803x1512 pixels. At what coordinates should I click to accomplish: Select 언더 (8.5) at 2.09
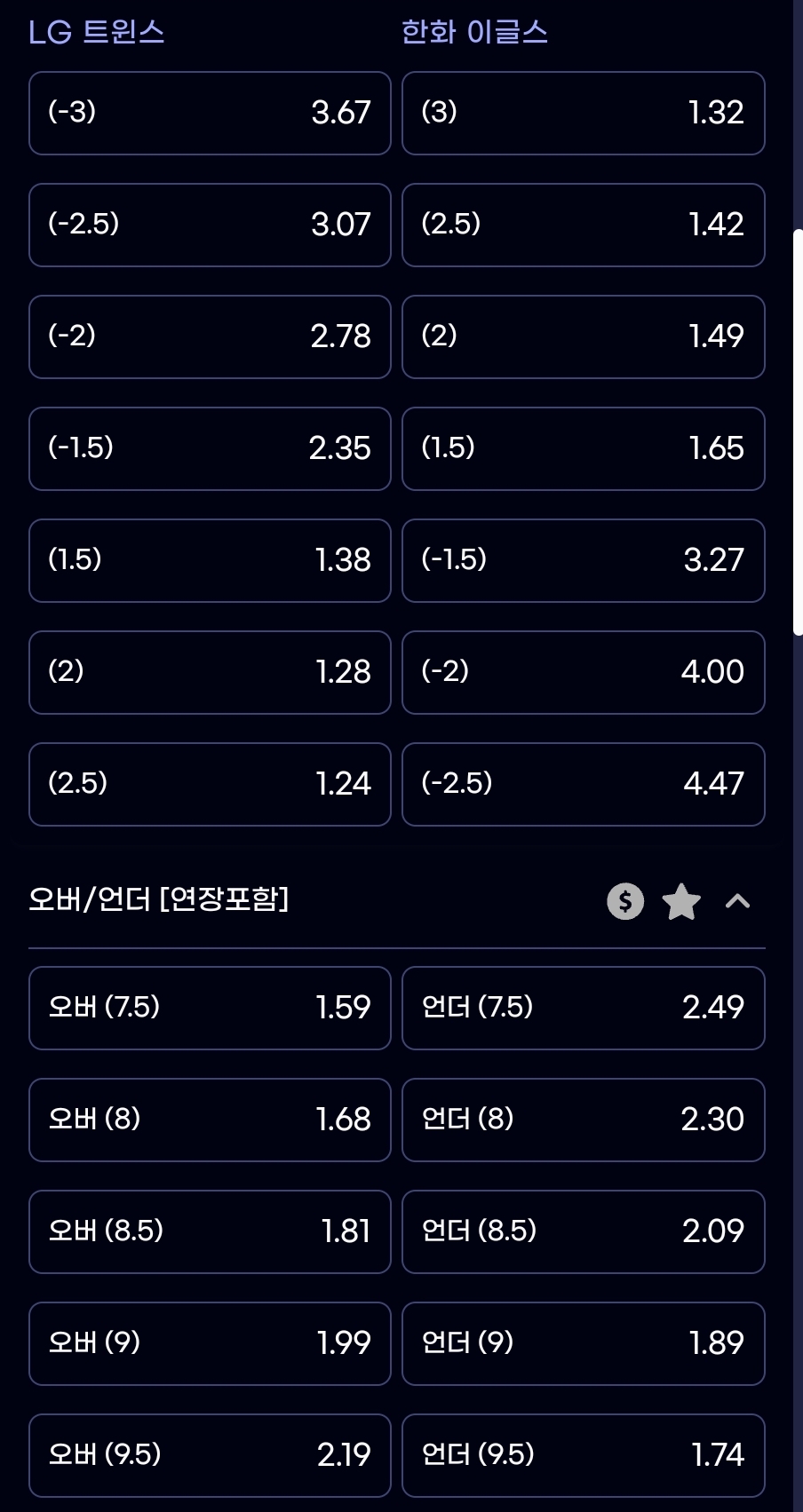583,1231
